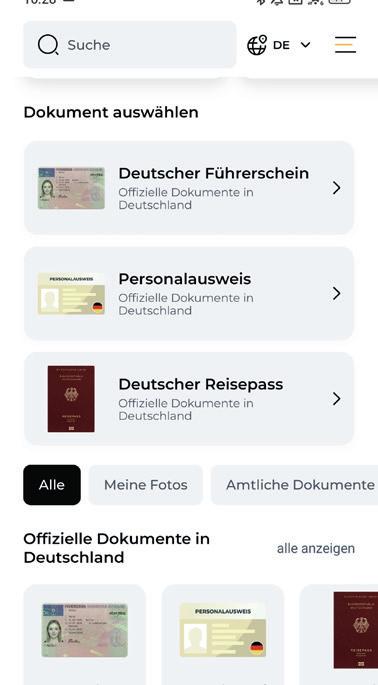Tap the Suche search field
378x685 pixels.
[x=130, y=45]
